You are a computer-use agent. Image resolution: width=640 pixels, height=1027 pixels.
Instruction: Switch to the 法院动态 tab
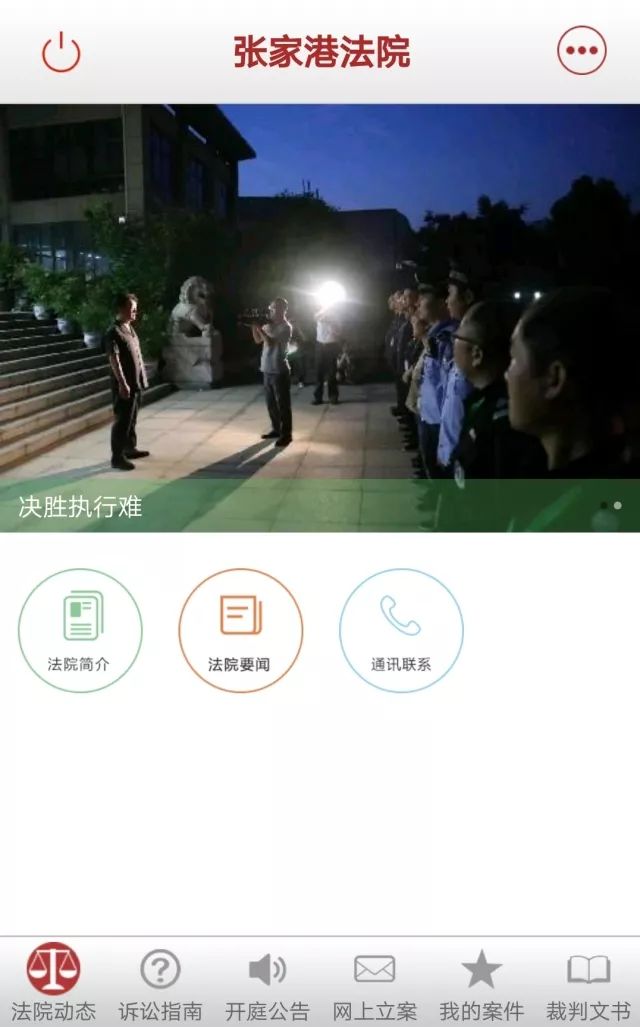coord(54,982)
